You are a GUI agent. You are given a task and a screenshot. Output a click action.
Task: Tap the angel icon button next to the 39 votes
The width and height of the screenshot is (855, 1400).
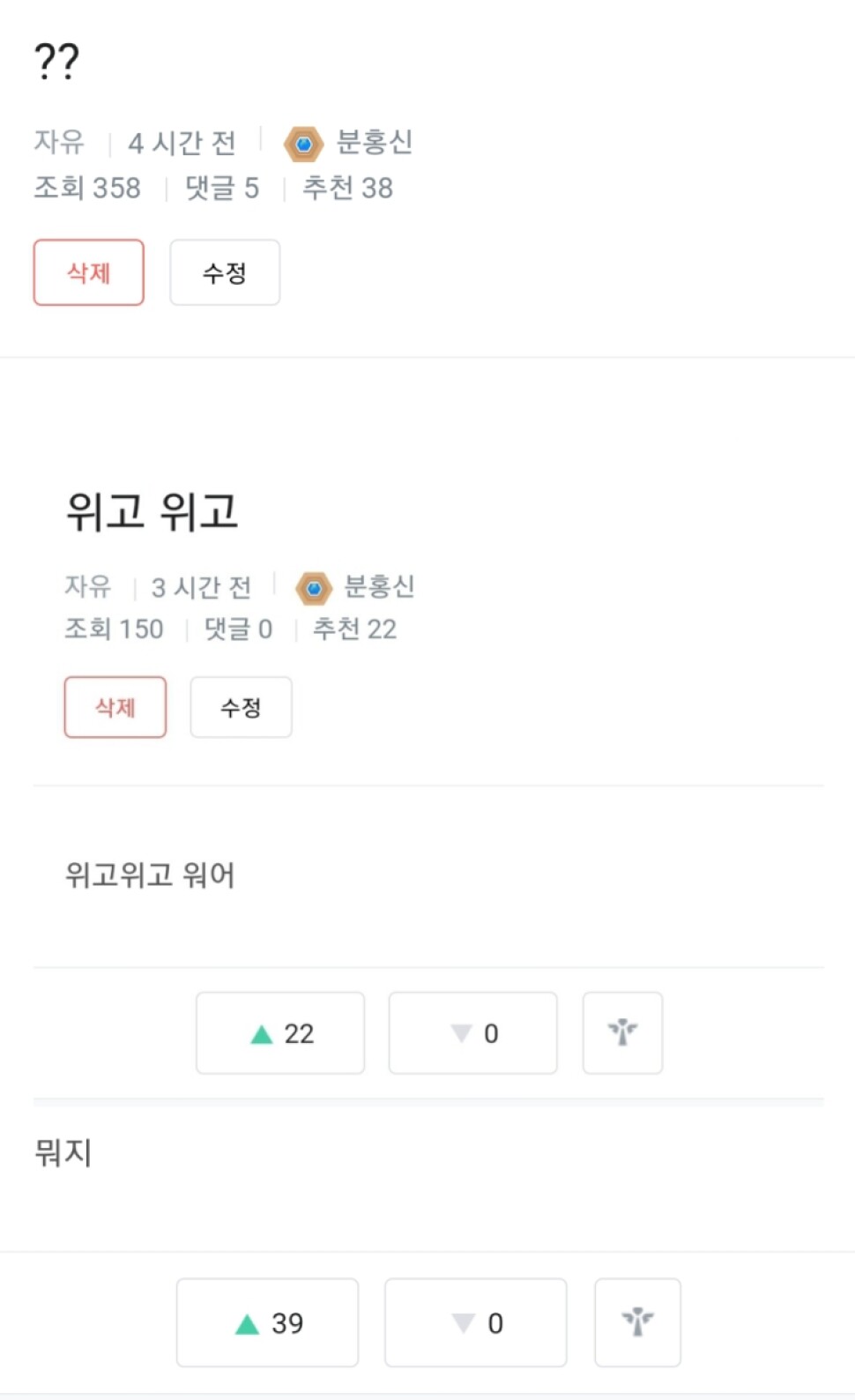(x=637, y=1322)
